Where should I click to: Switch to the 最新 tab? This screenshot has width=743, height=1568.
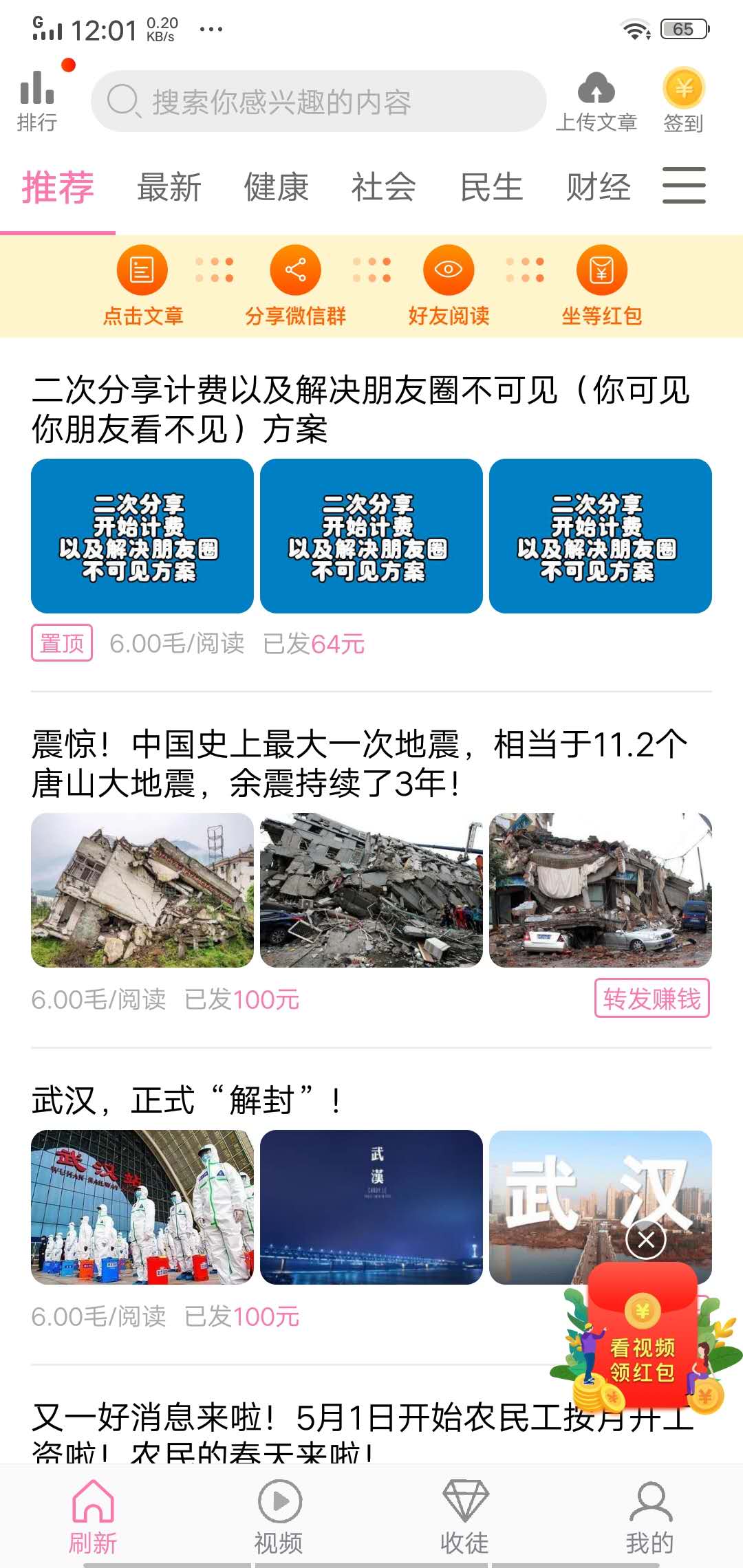point(169,186)
